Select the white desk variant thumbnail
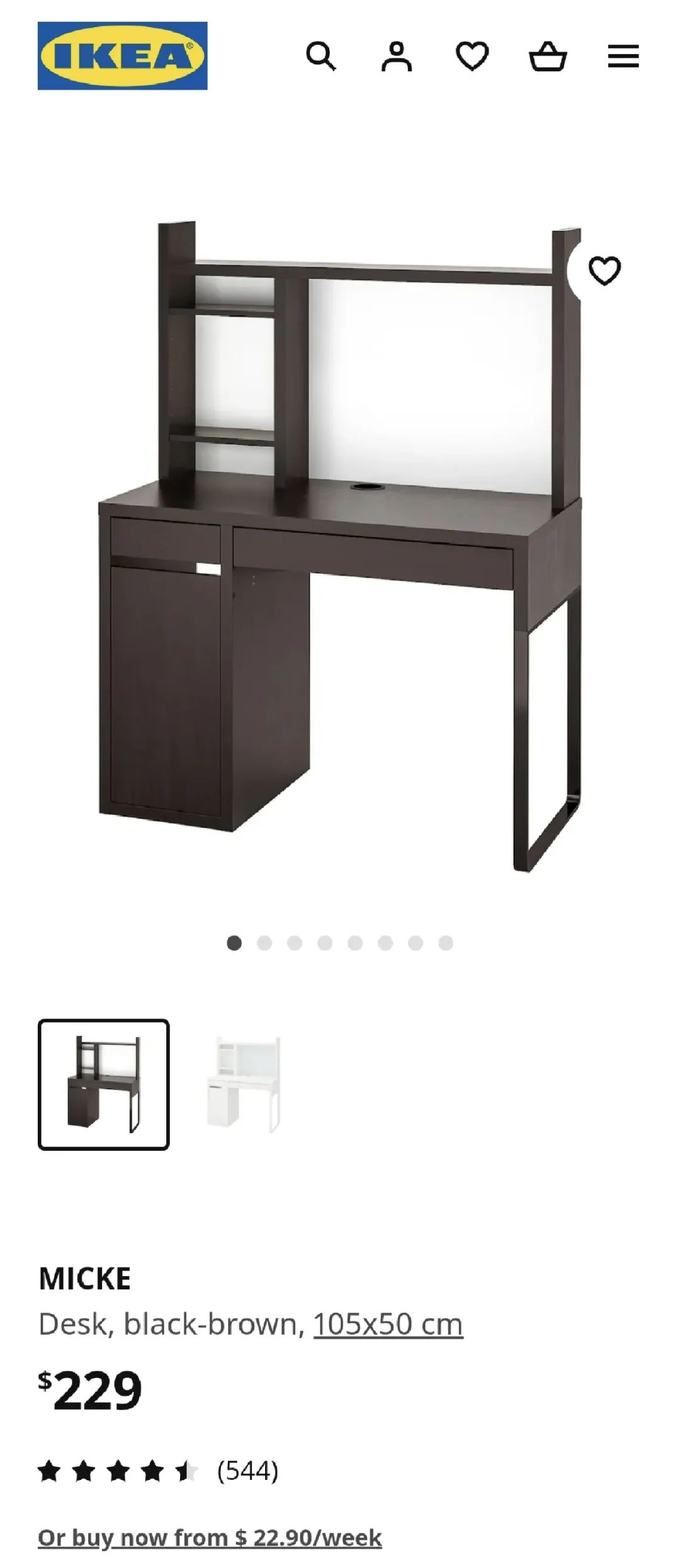680x1568 pixels. click(244, 1084)
